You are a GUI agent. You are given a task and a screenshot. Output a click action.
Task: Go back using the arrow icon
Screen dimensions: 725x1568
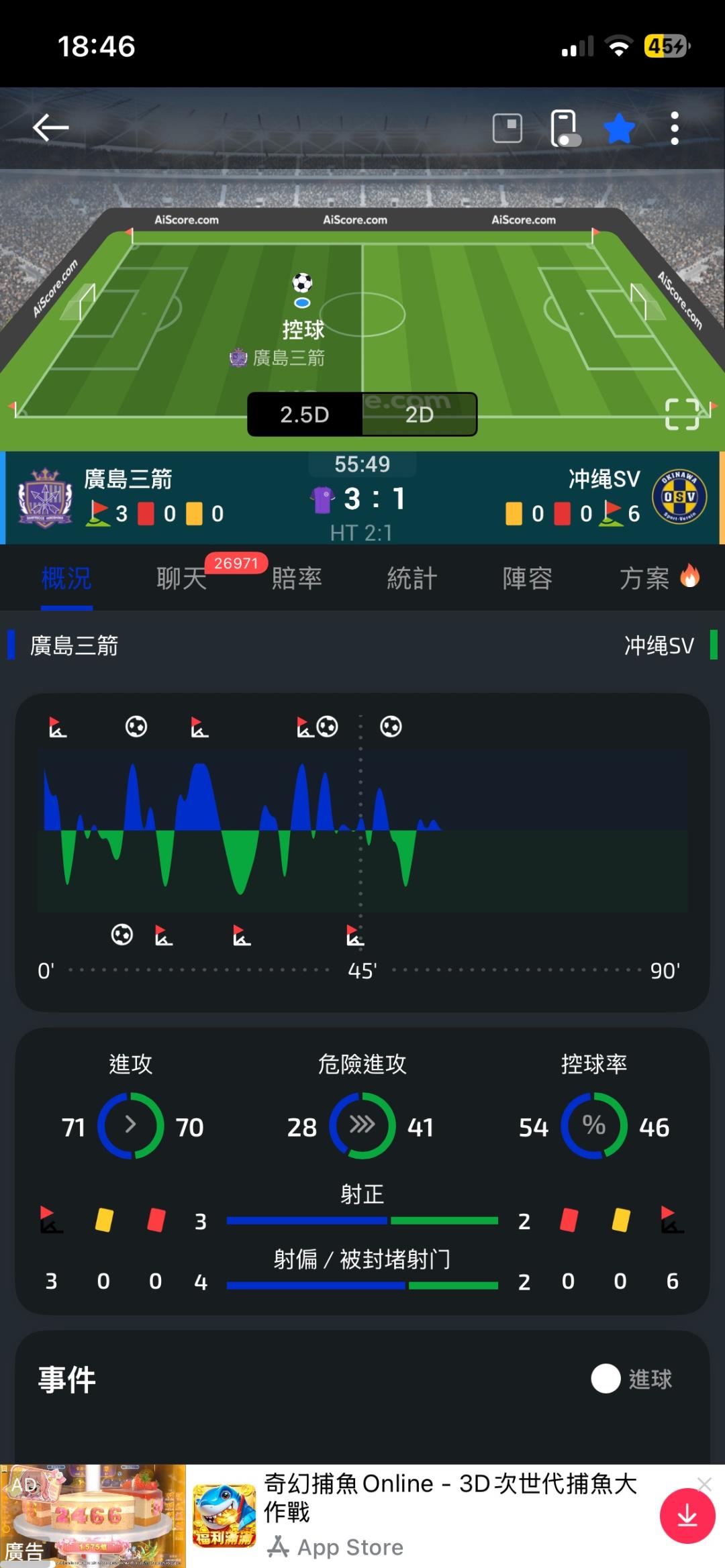pyautogui.click(x=51, y=127)
